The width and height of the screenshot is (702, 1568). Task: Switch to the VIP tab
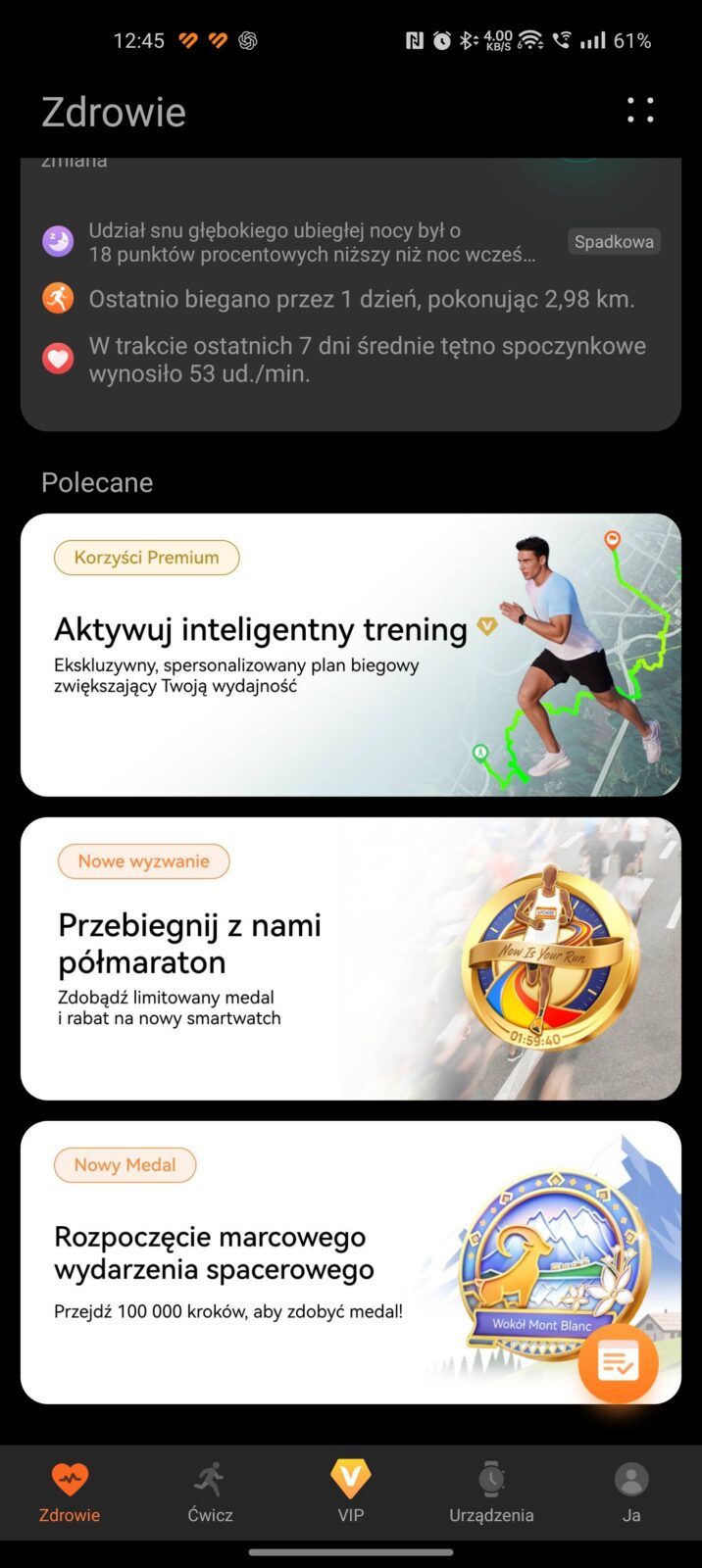pos(350,1492)
